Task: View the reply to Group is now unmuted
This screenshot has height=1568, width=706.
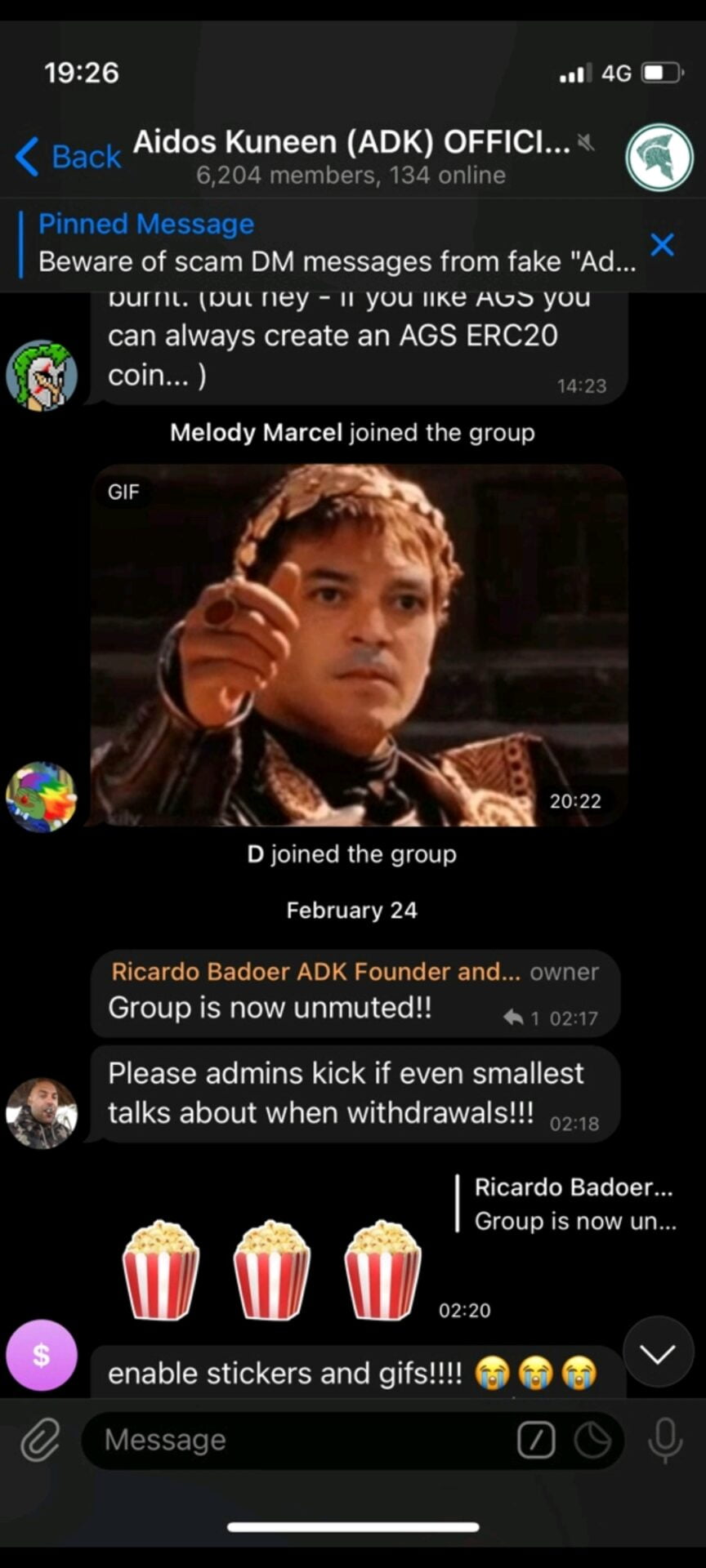Action: point(521,1018)
